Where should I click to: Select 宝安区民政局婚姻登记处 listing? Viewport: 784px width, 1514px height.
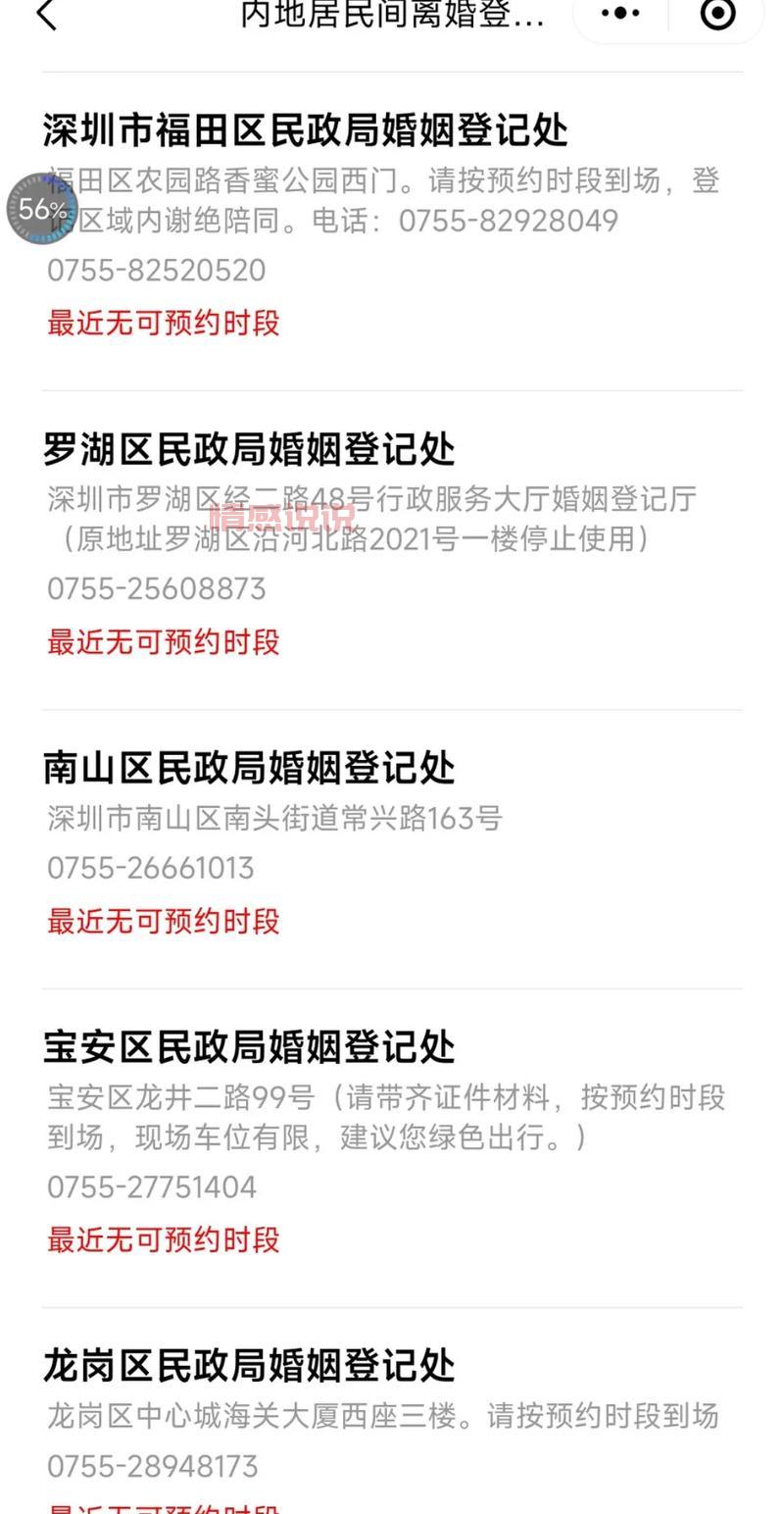point(251,1045)
